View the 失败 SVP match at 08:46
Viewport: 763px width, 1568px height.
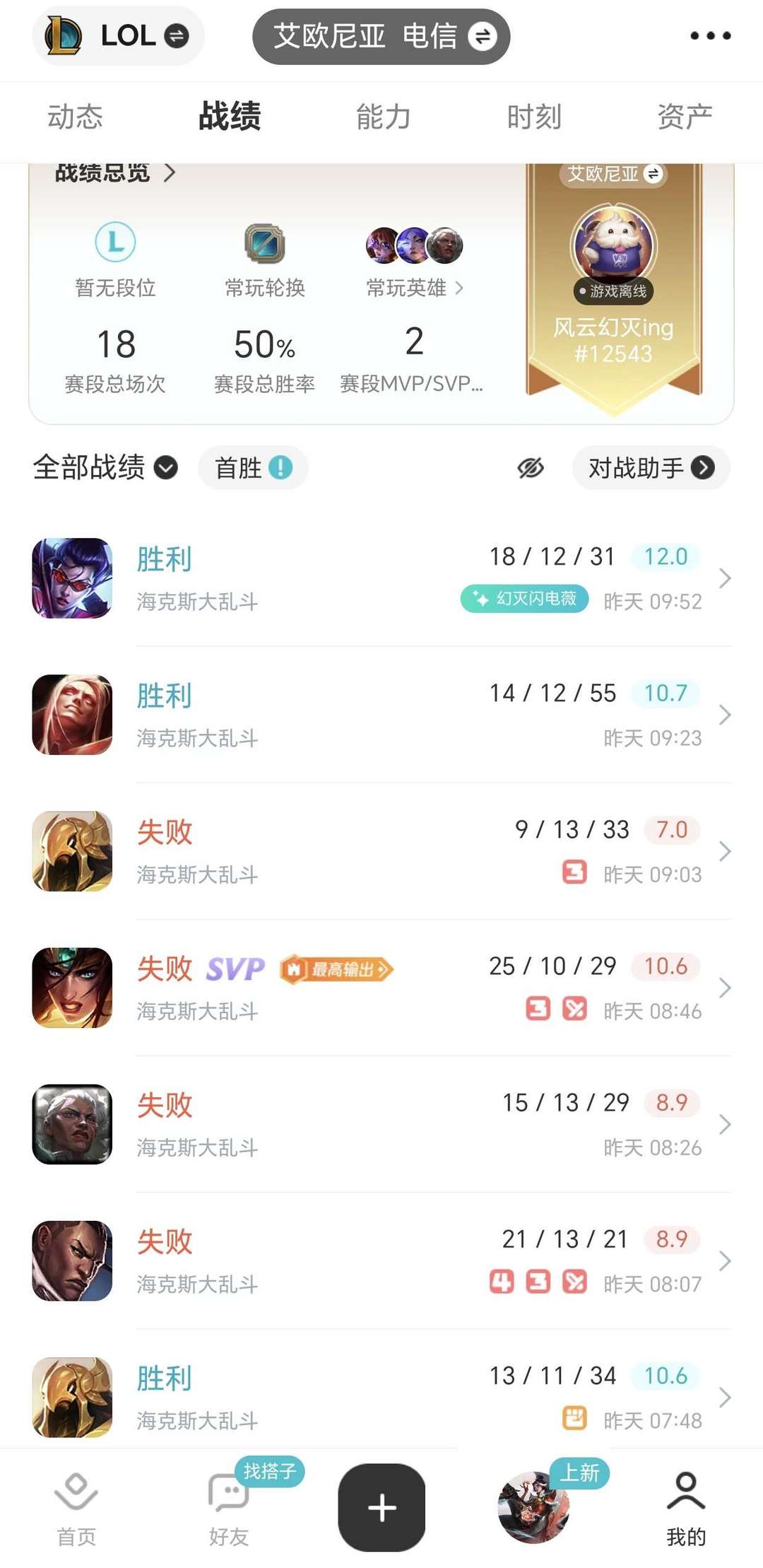point(381,988)
